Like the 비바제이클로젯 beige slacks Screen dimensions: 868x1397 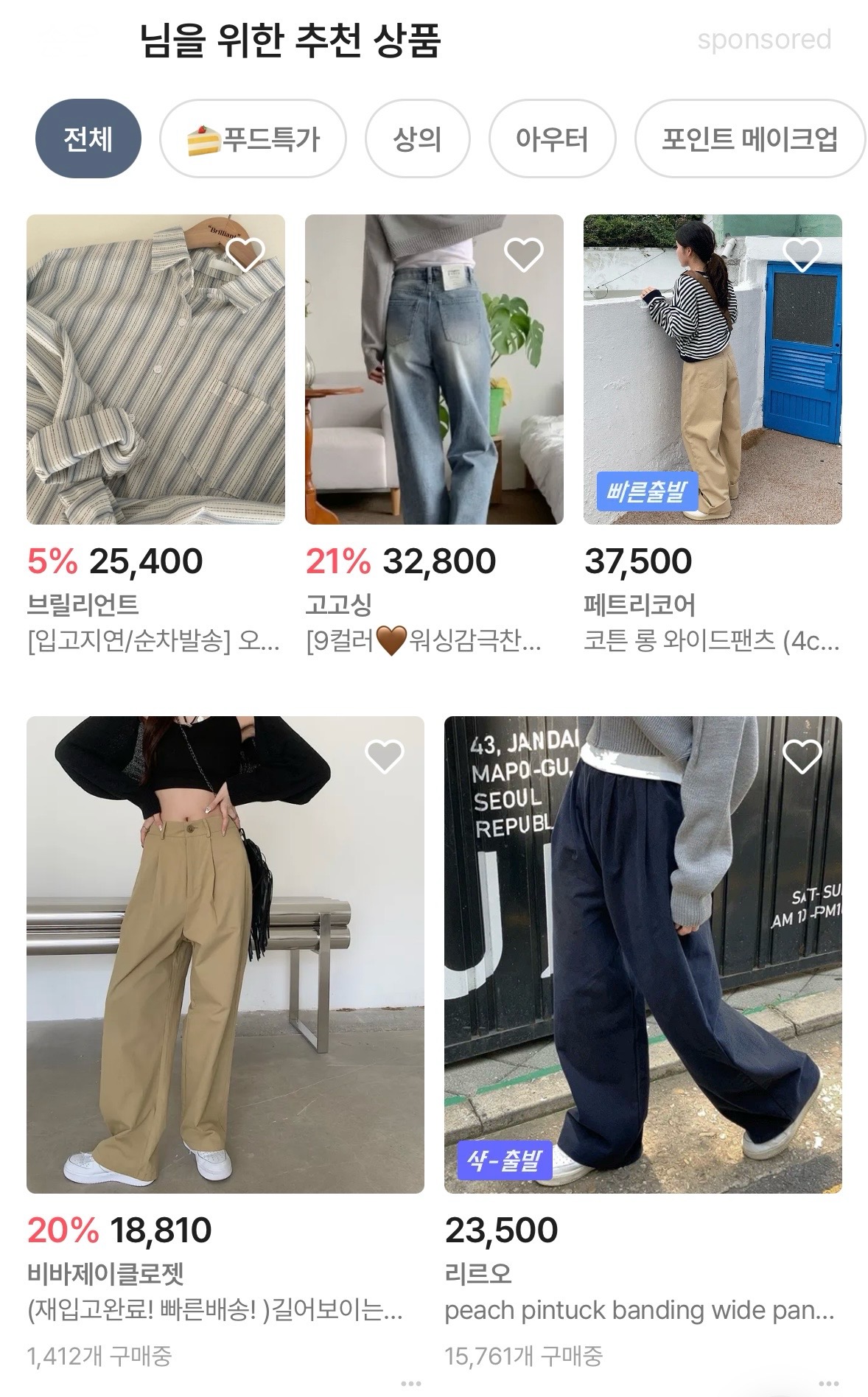pos(384,757)
